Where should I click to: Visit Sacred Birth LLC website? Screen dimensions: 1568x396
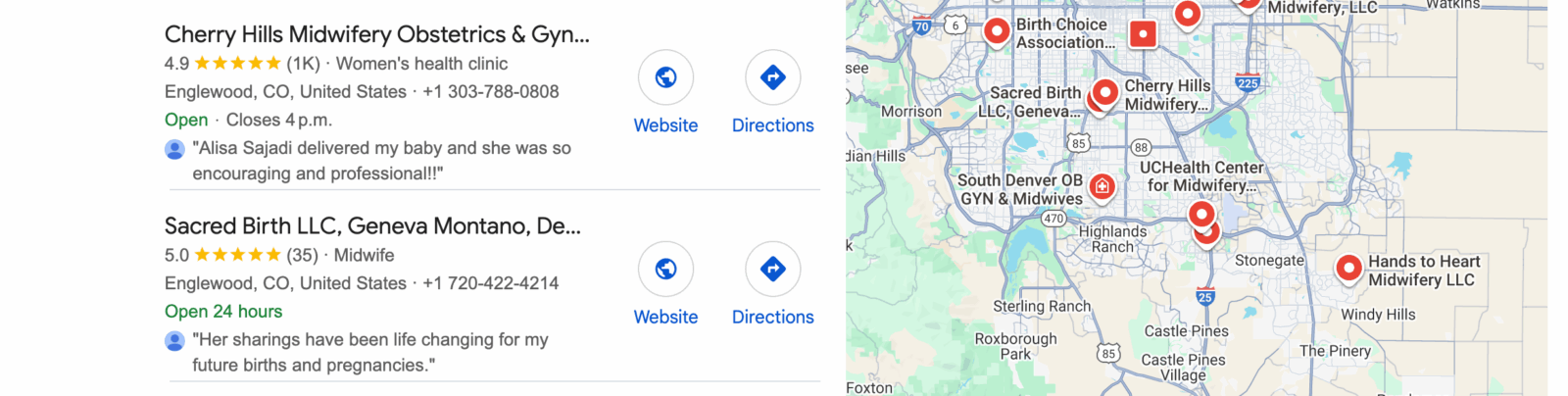click(665, 270)
